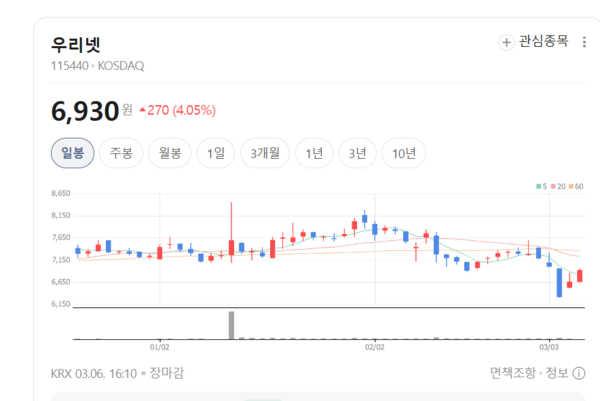
Task: Show the 1일 chart range
Action: click(x=216, y=153)
